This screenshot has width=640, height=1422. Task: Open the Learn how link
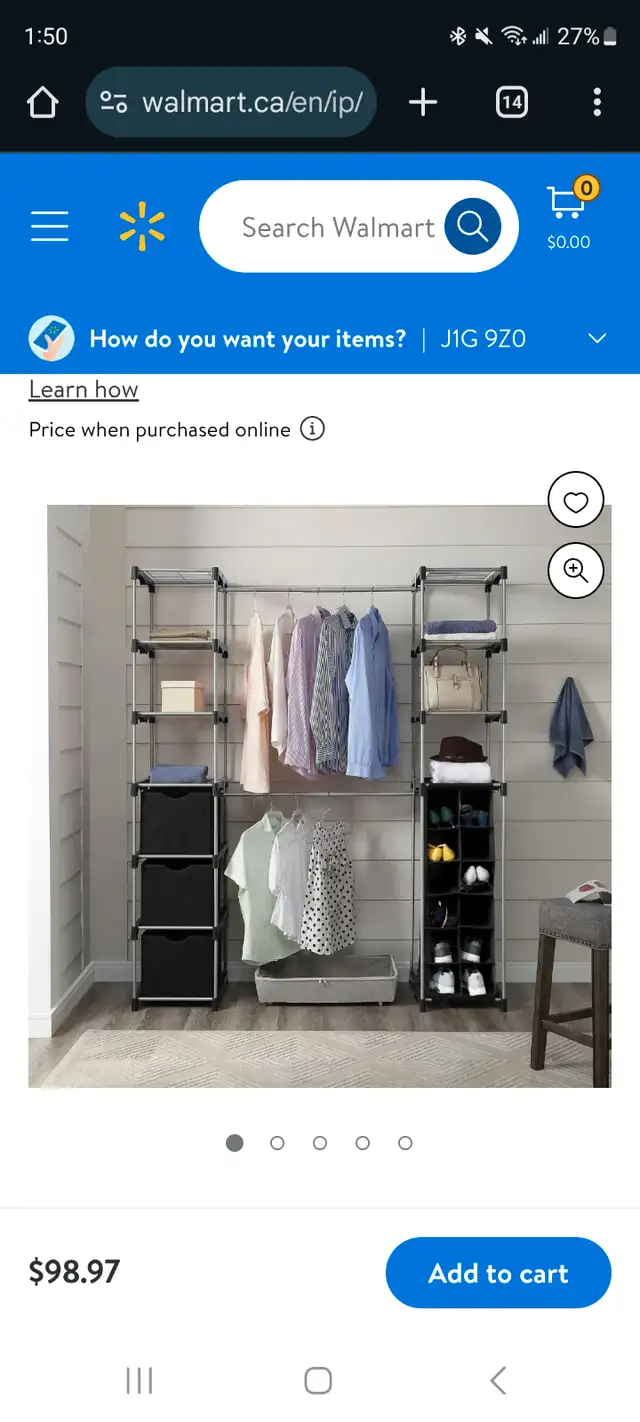84,390
